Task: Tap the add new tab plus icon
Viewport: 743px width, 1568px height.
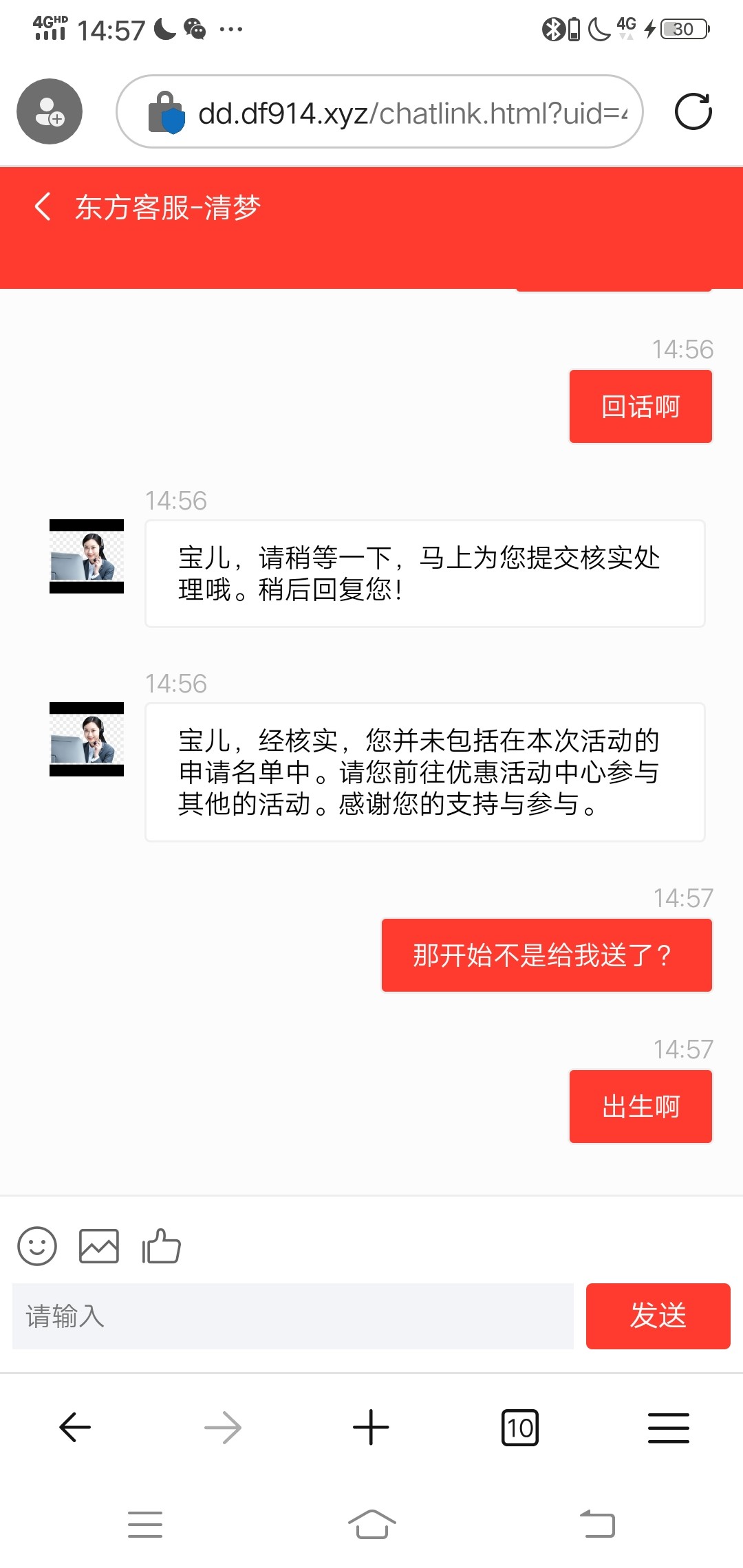Action: [371, 1426]
